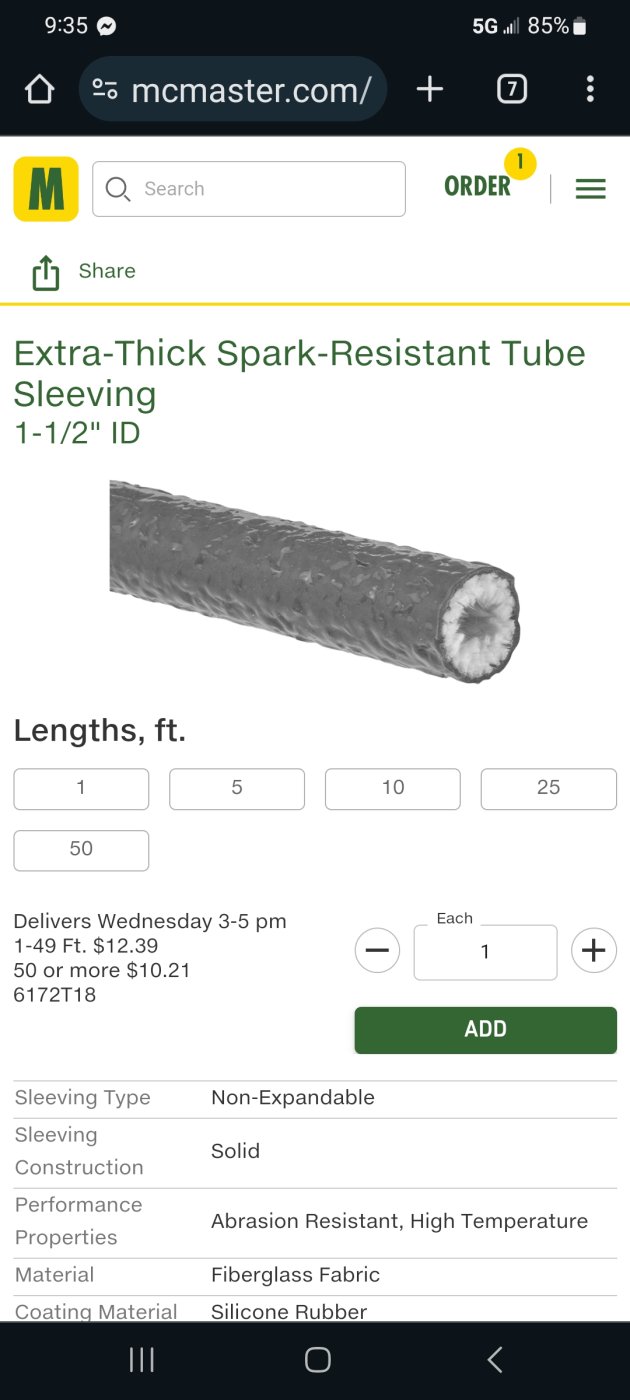
Task: Select the 5 ft. length
Action: tap(237, 788)
